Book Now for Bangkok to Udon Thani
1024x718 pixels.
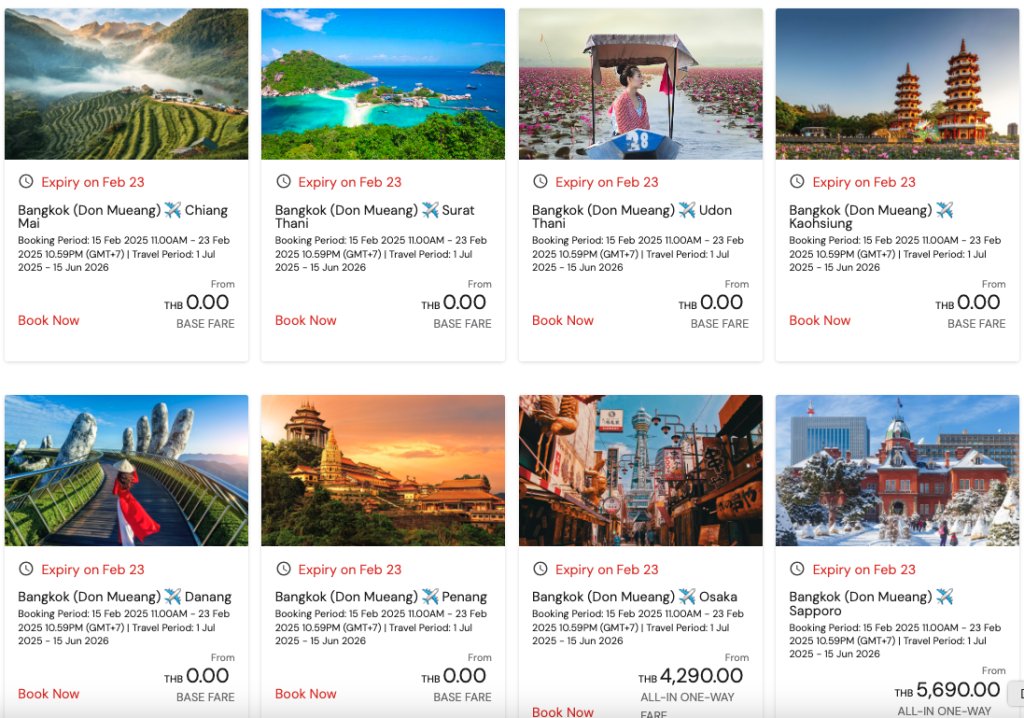pos(562,320)
